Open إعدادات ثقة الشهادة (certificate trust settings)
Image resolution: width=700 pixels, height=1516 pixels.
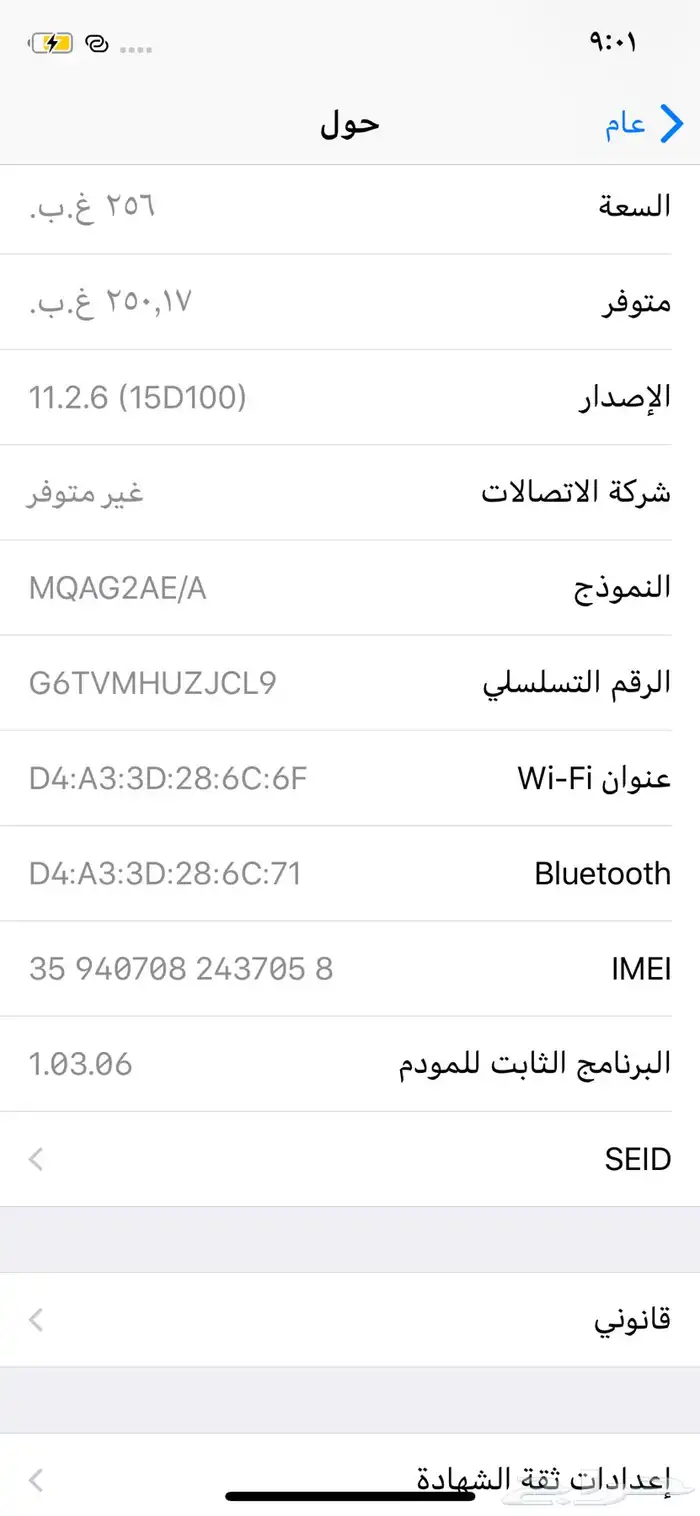tap(350, 1478)
